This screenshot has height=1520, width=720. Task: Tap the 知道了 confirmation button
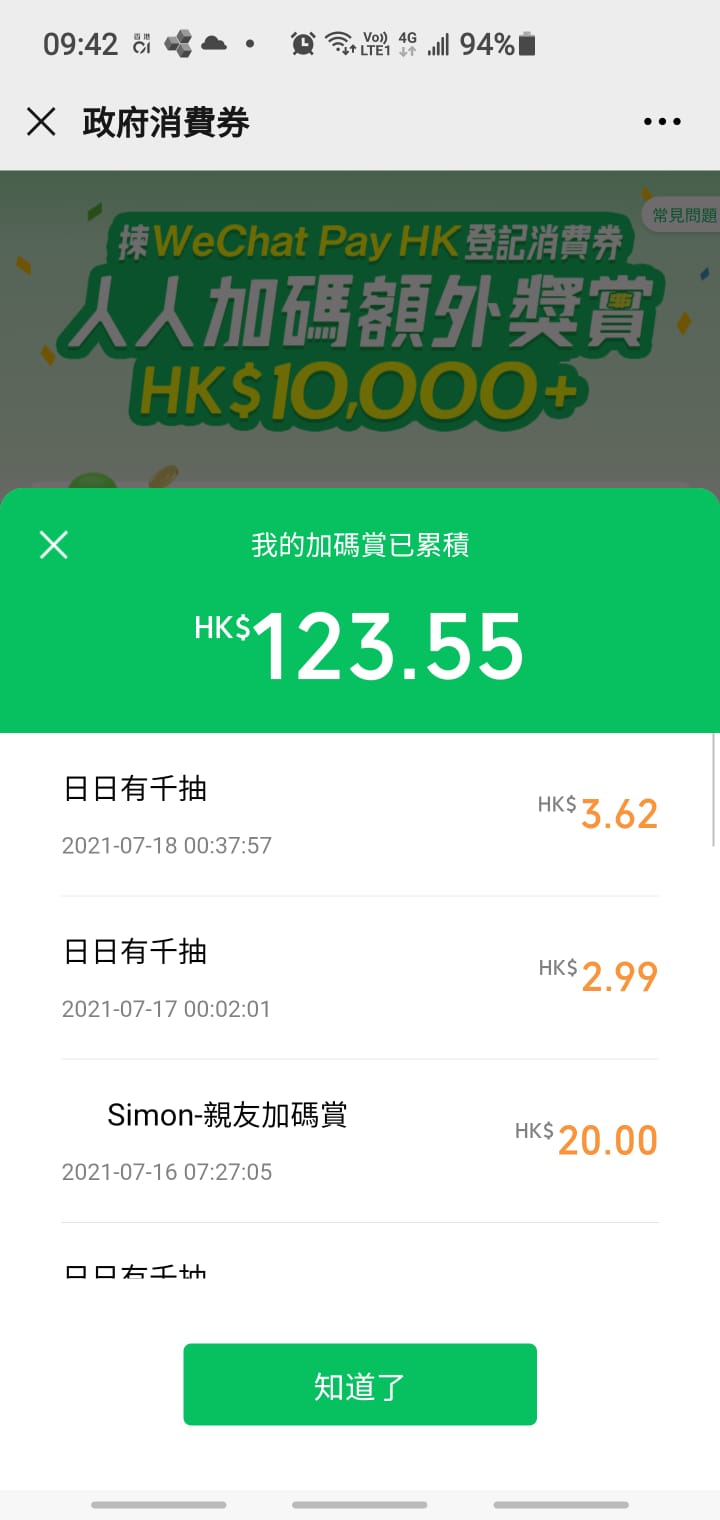pyautogui.click(x=360, y=1384)
